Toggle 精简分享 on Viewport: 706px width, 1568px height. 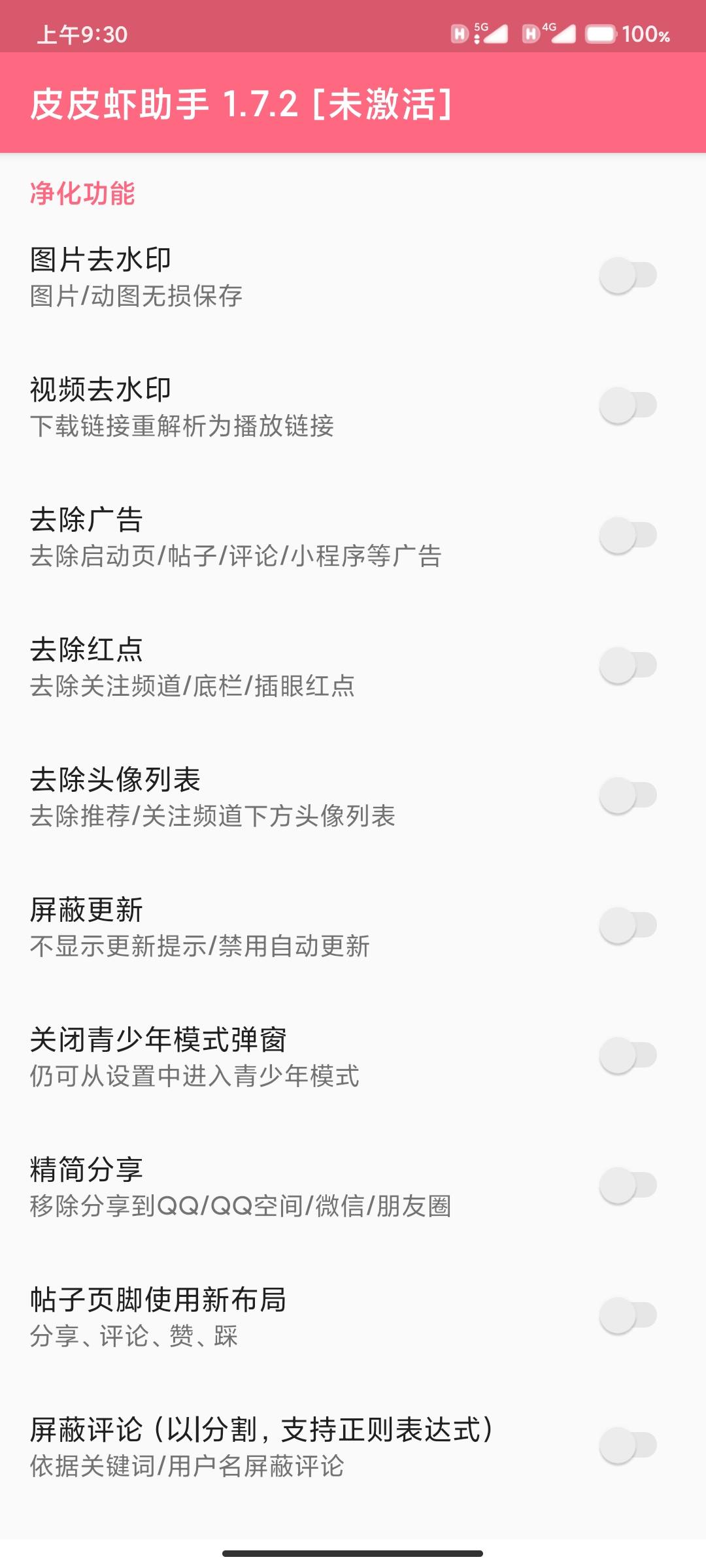(628, 1186)
